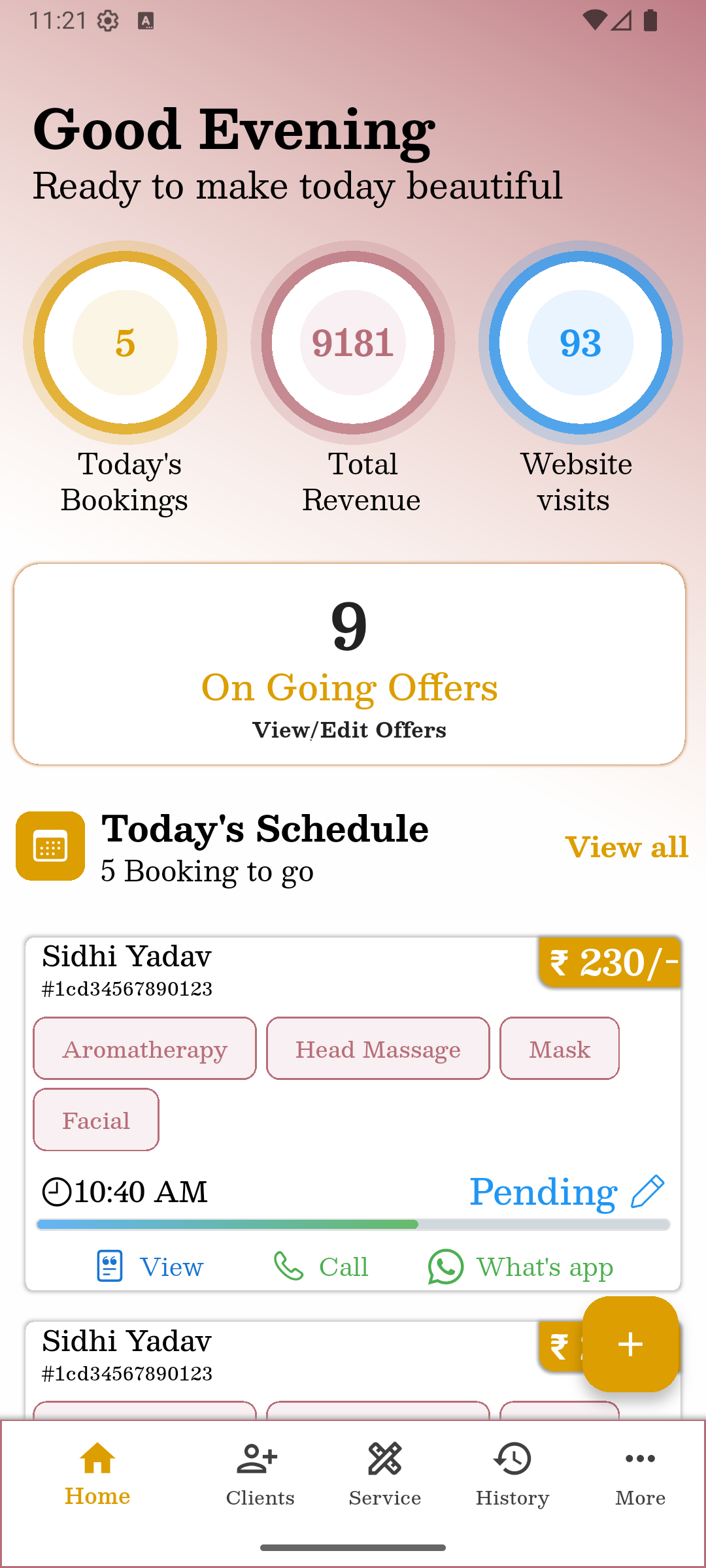Select the Mask service tag
This screenshot has height=1568, width=706.
(x=559, y=1049)
